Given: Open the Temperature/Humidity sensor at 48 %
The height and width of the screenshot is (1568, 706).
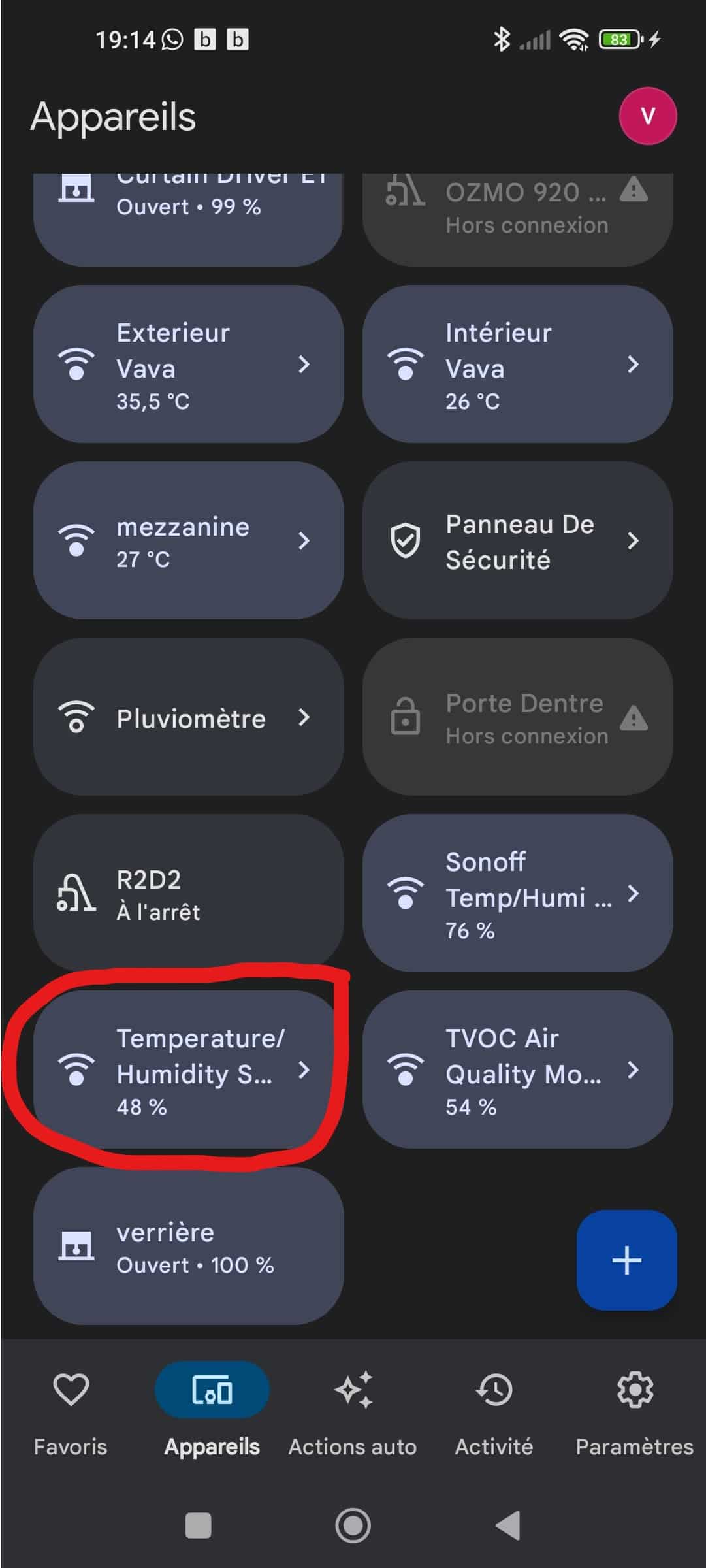Looking at the screenshot, I should tap(188, 1070).
